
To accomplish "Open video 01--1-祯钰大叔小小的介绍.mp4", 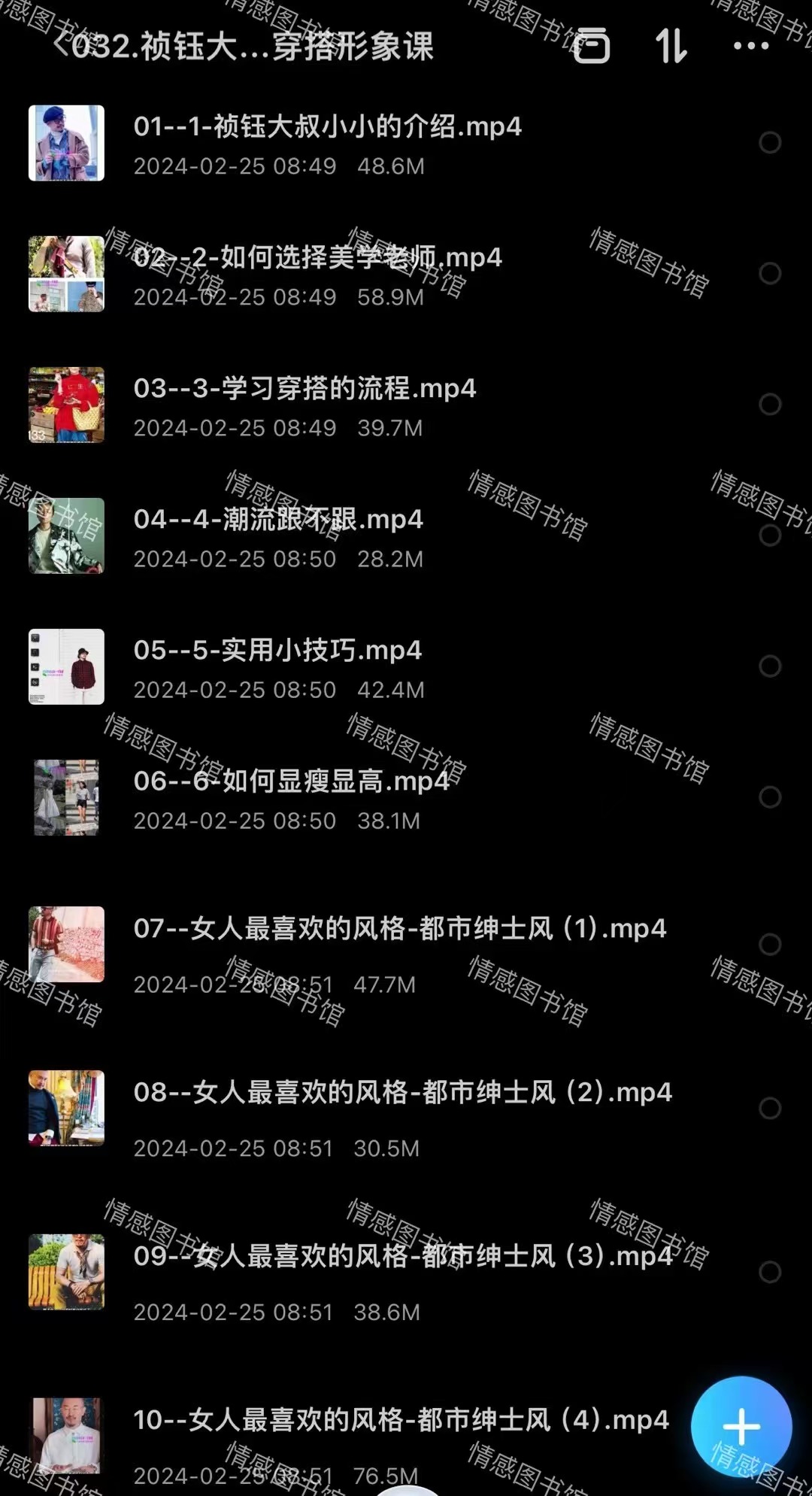I will tap(327, 126).
